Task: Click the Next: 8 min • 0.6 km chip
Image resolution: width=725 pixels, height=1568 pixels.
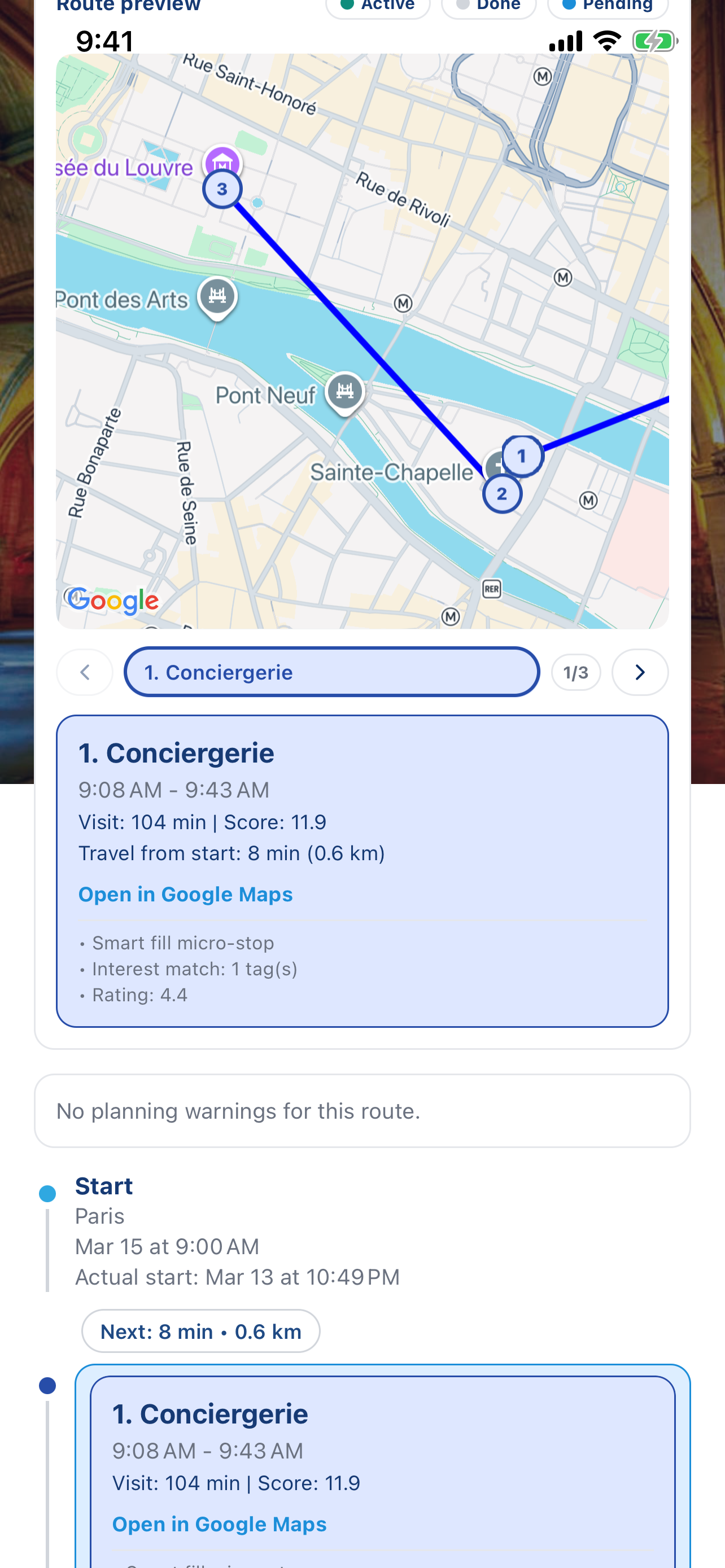Action: [x=201, y=1330]
